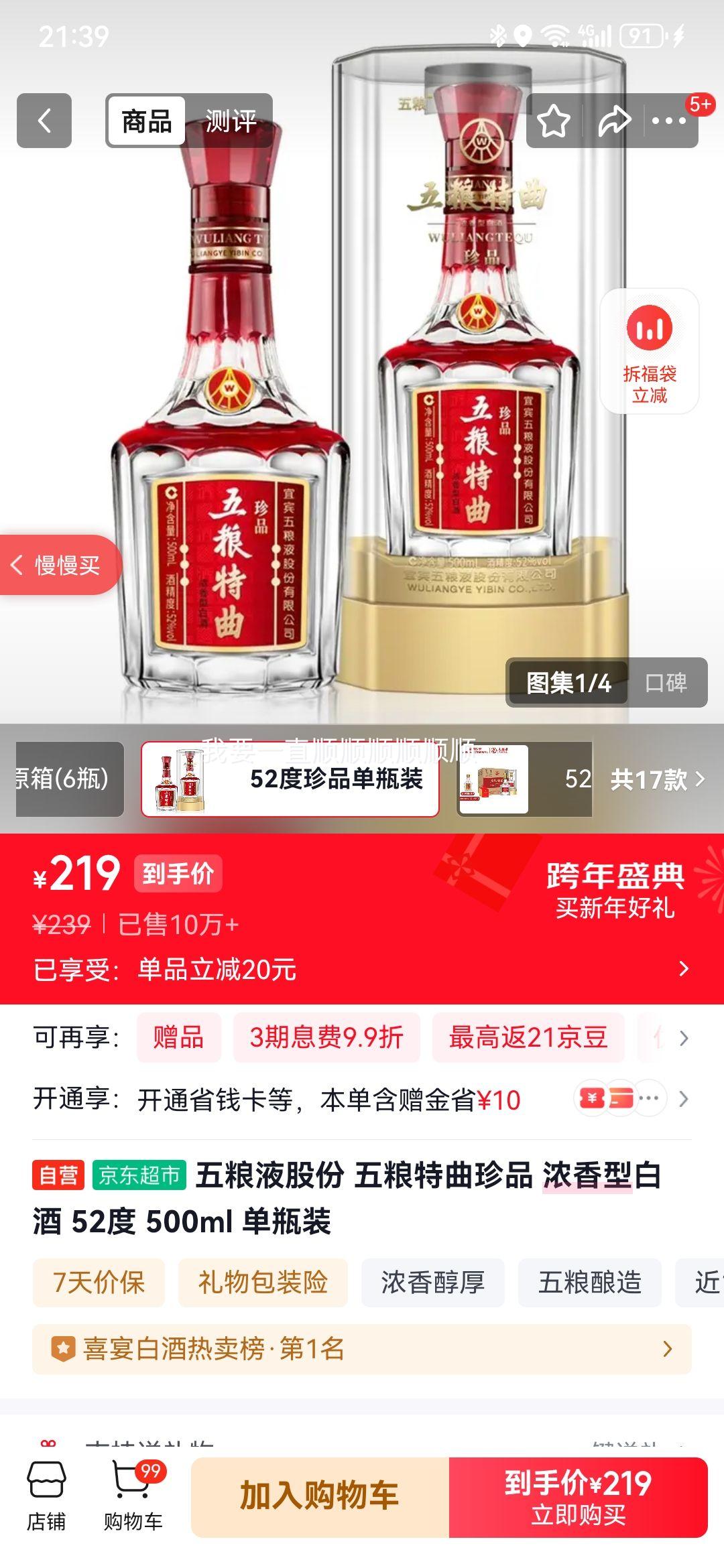Open the more options menu with 5+ badge
This screenshot has width=724, height=1568.
point(666,122)
